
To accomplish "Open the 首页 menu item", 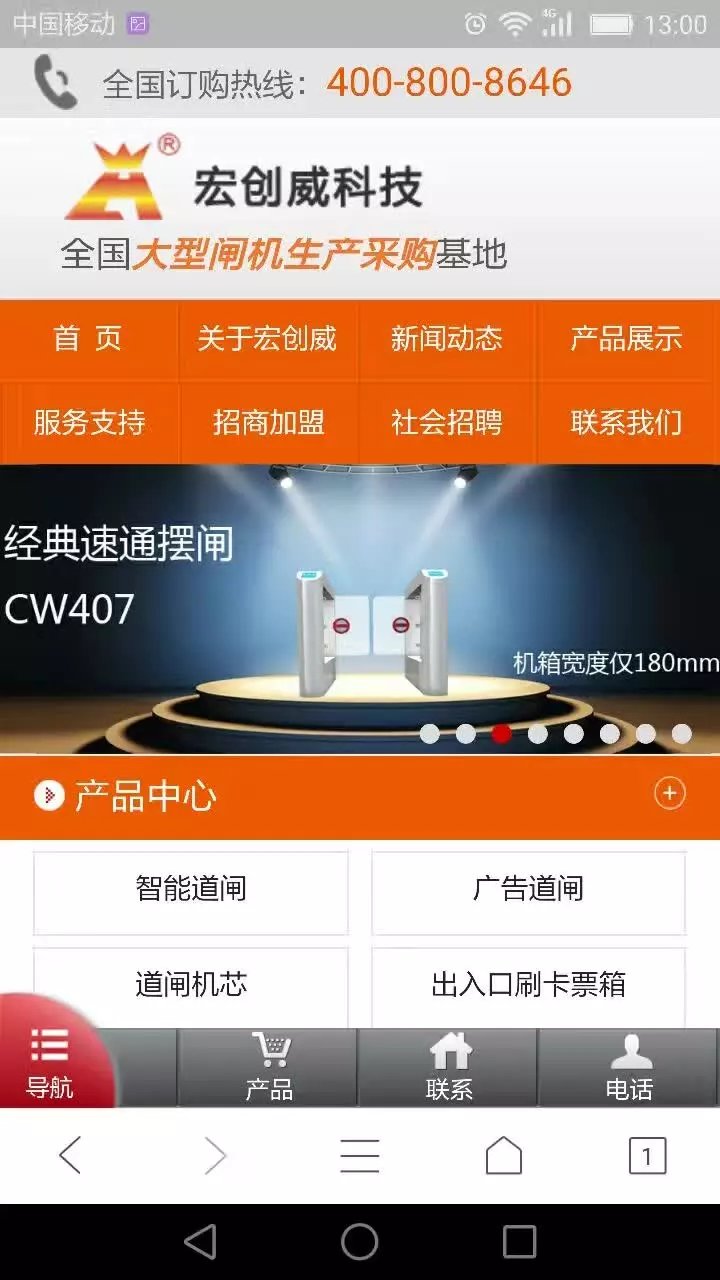I will pos(88,340).
